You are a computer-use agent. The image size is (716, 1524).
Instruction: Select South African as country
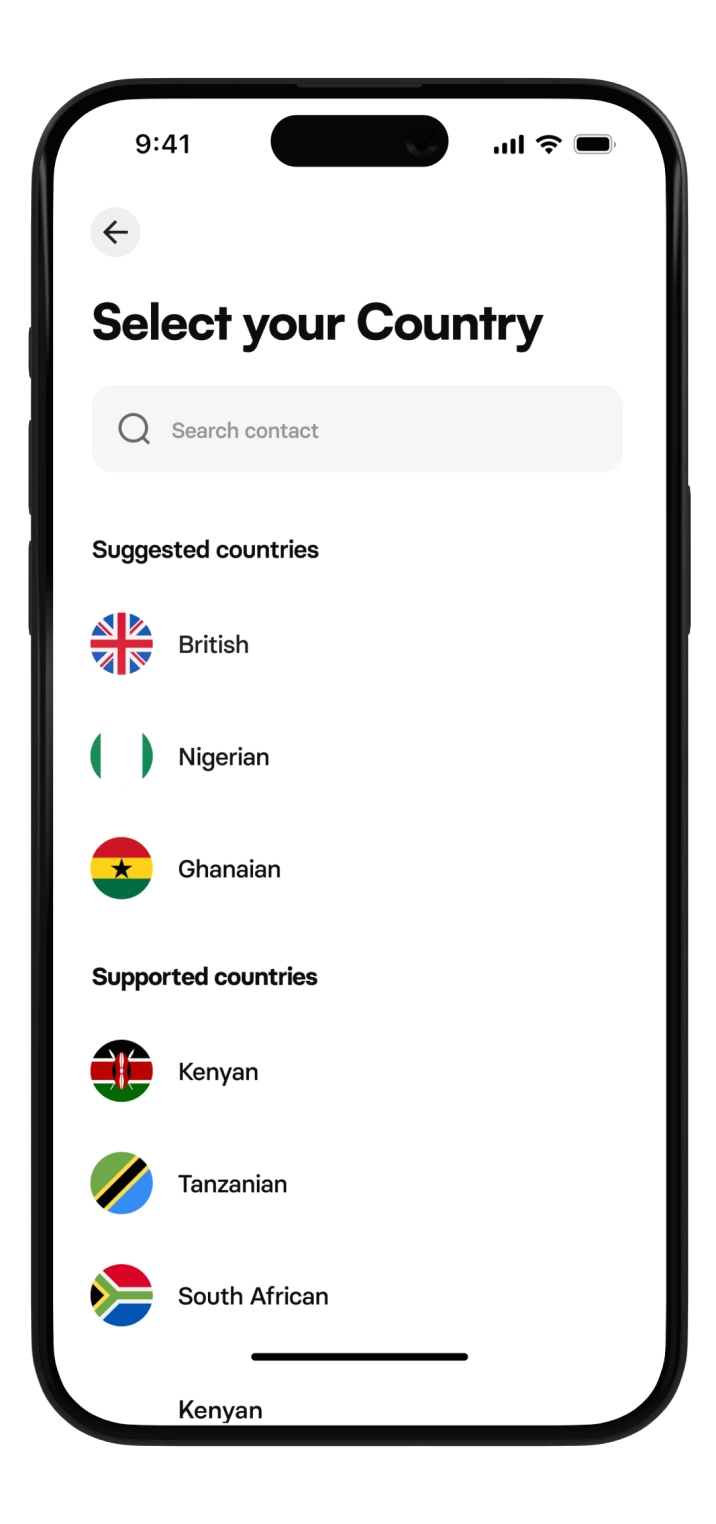point(253,1295)
